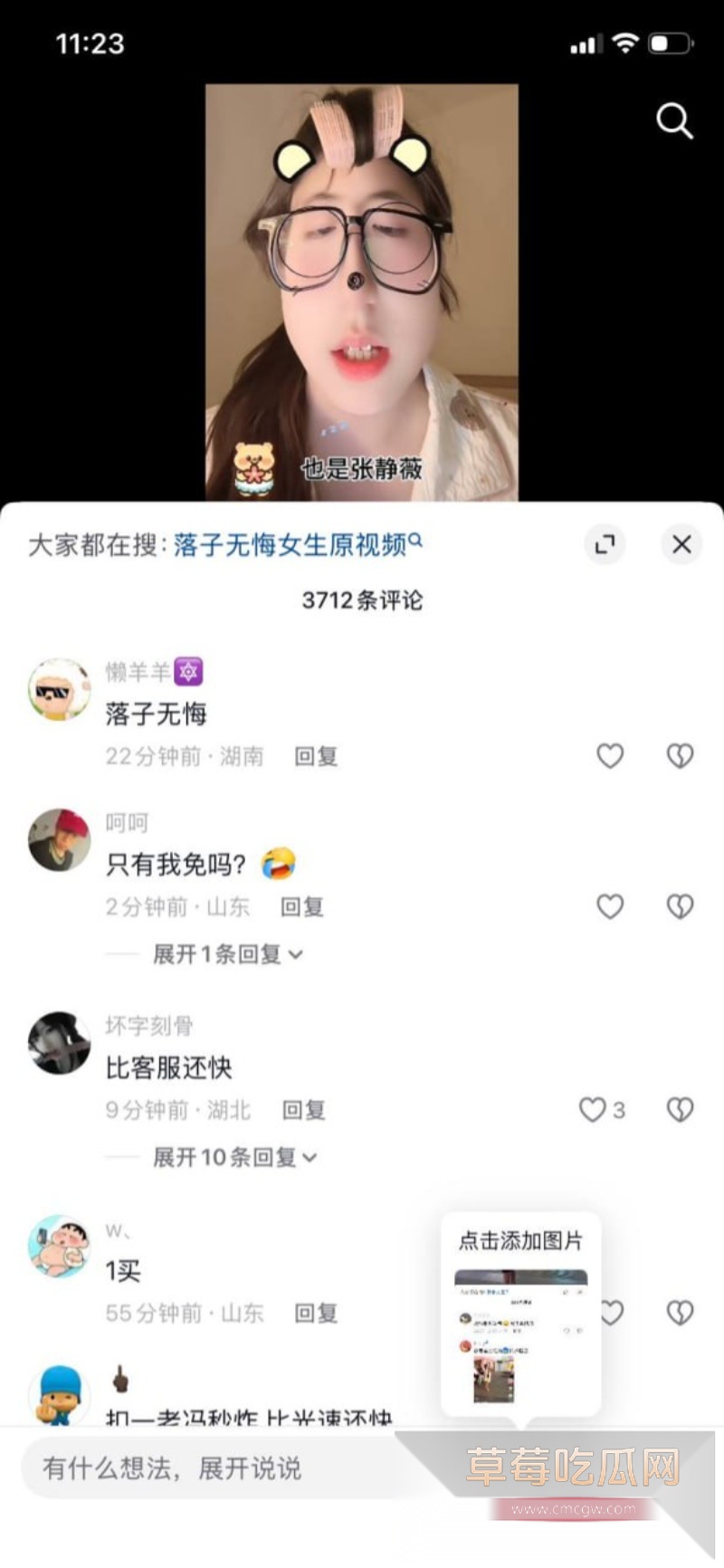Reply to 懒羊羊's comment
The width and height of the screenshot is (724, 1568).
pos(315,756)
